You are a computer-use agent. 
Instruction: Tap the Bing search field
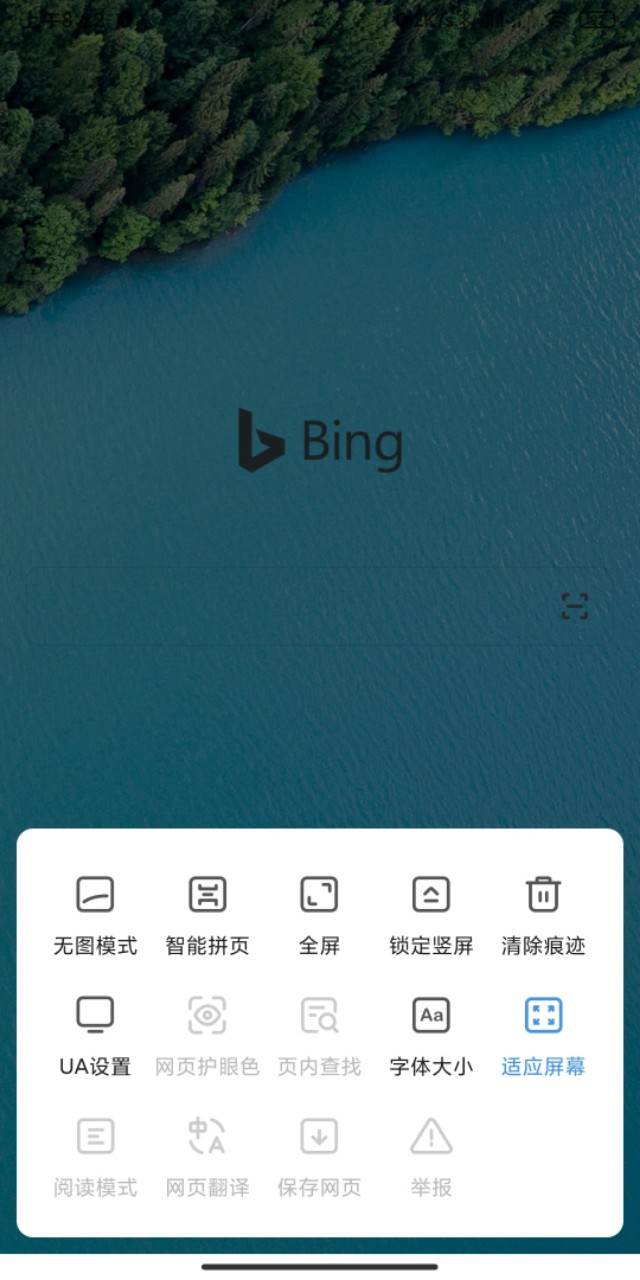click(290, 606)
